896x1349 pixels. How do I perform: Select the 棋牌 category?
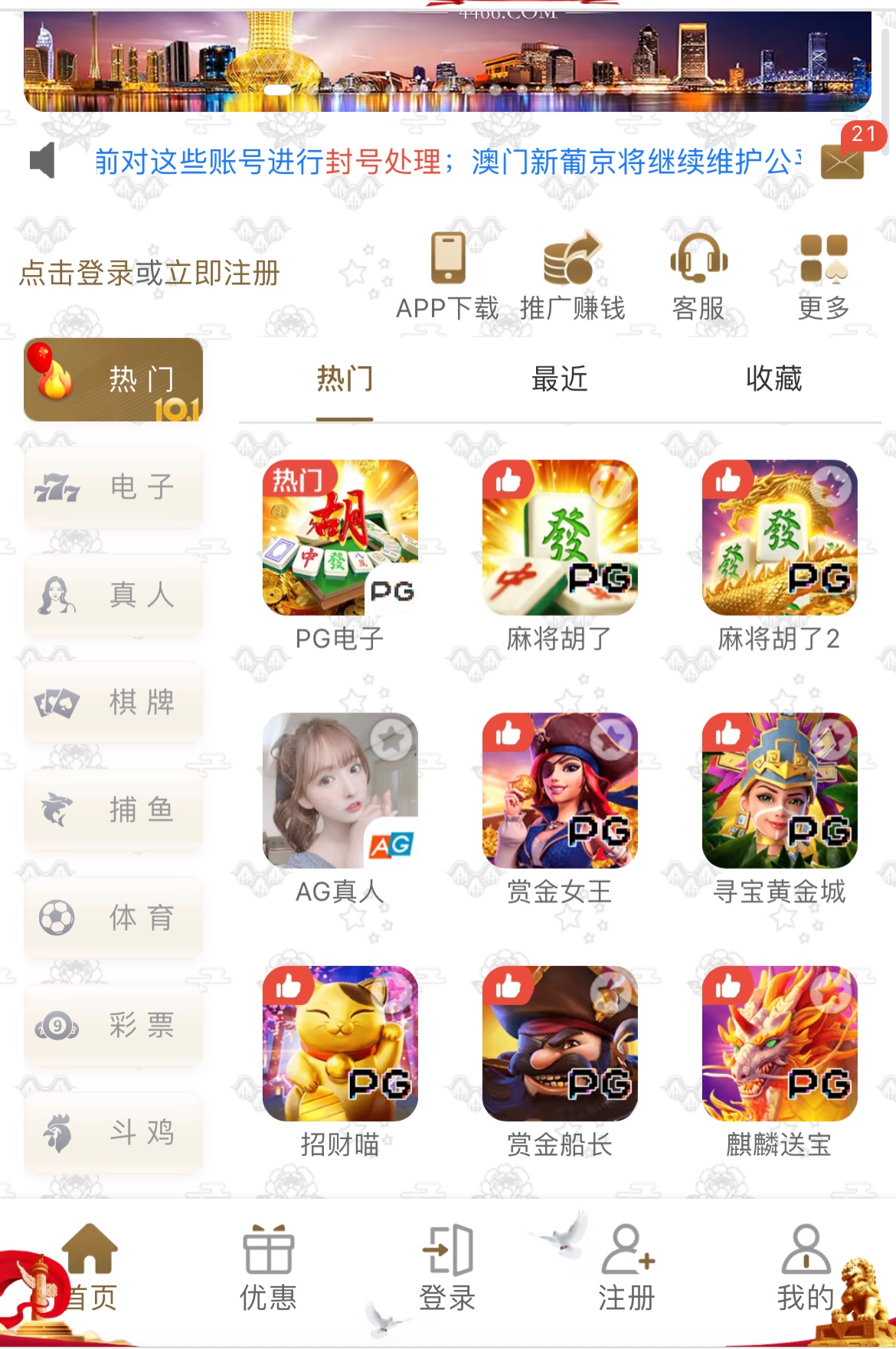[113, 702]
